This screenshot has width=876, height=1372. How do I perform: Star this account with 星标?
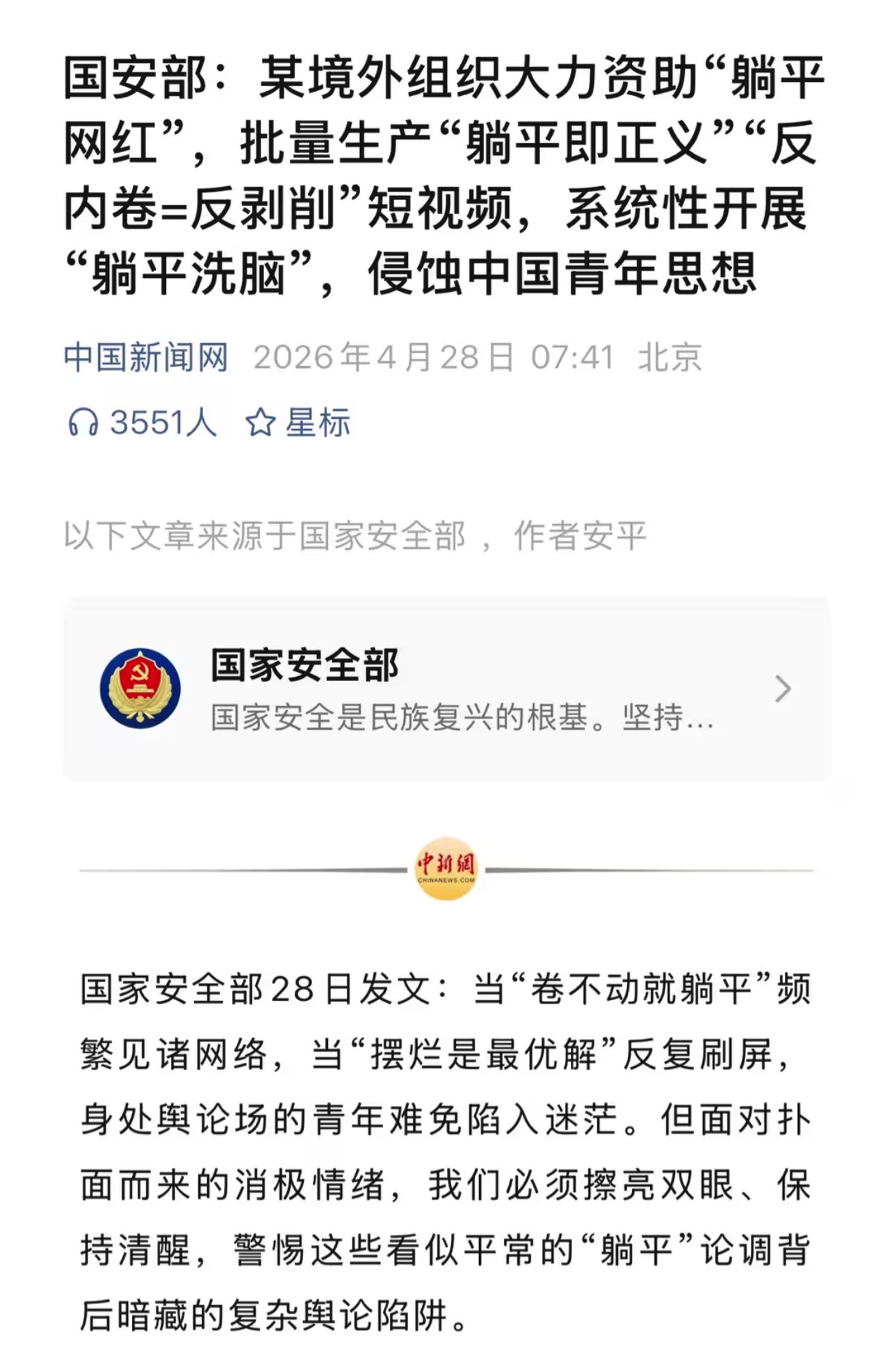(x=298, y=423)
